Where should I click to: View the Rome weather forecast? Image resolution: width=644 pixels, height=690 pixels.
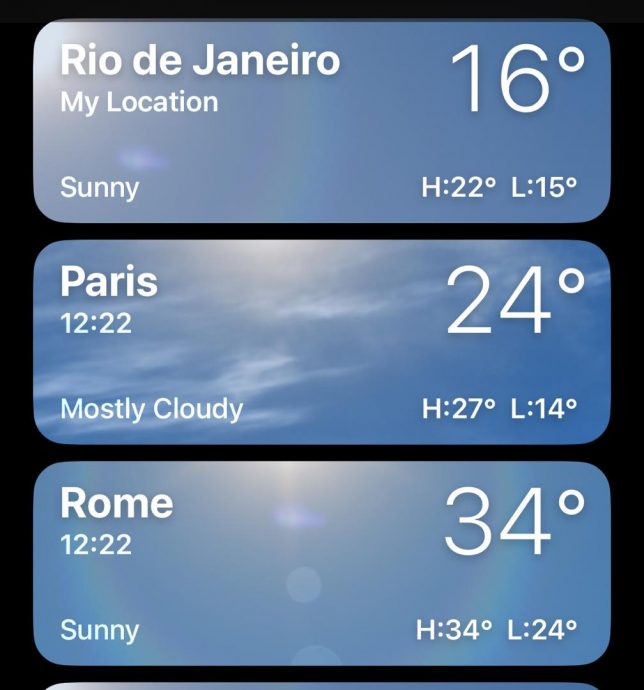(x=321, y=563)
